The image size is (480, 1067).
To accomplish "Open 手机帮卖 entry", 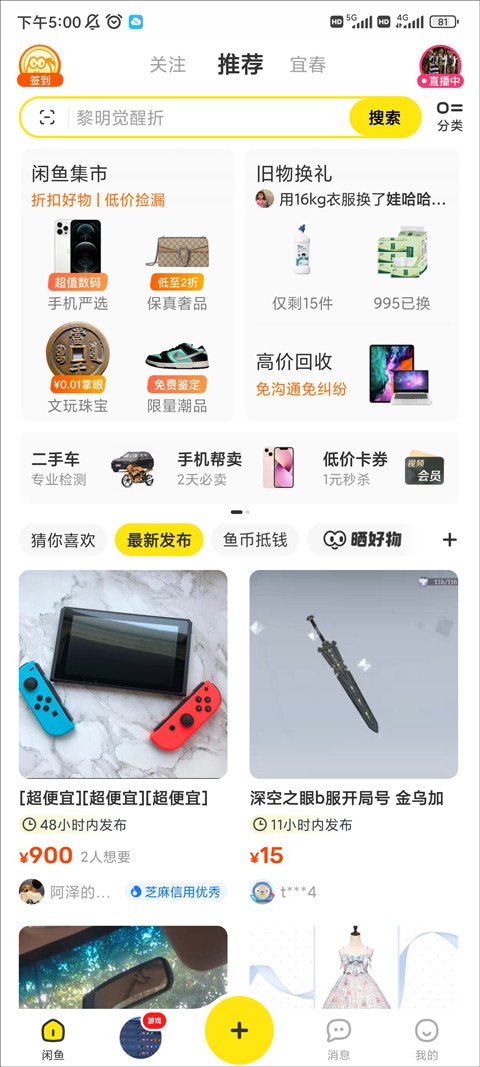I will pos(236,468).
